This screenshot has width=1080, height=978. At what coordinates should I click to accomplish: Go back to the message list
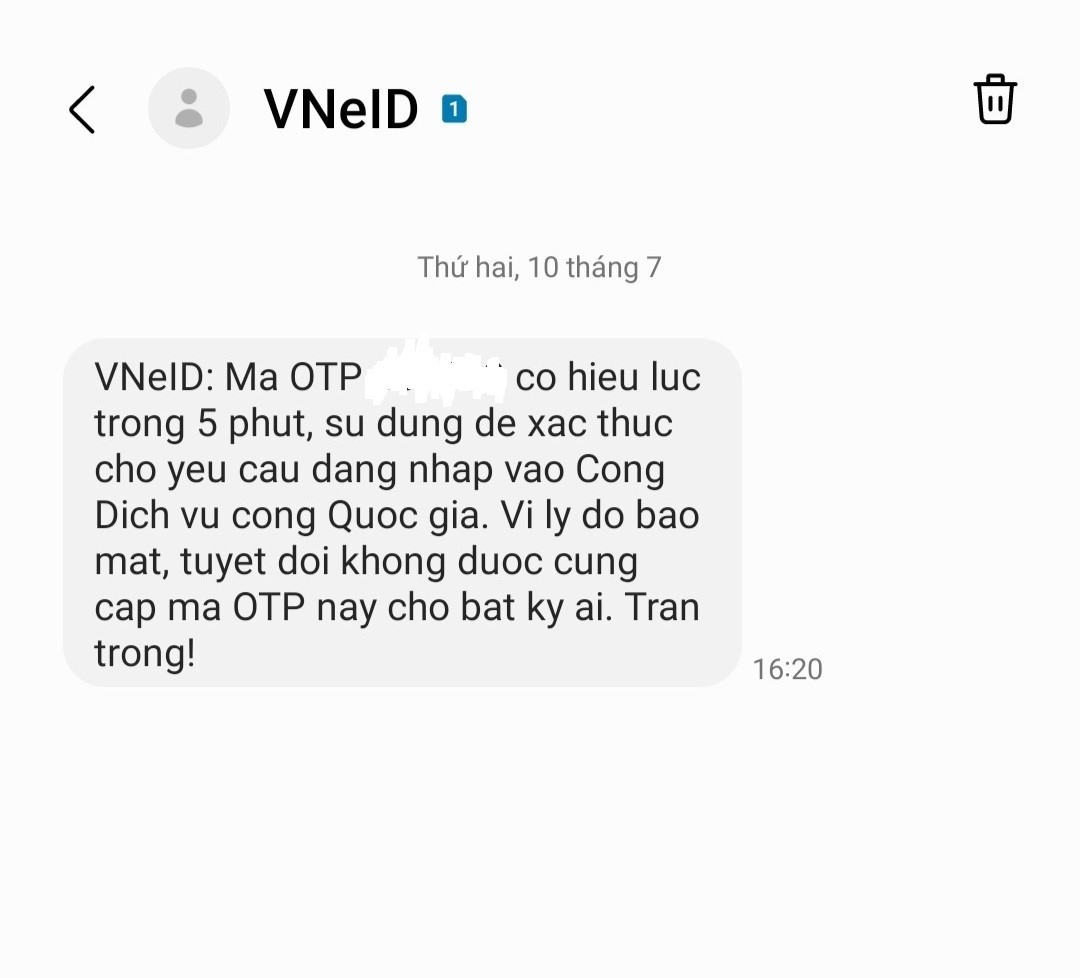tap(82, 109)
